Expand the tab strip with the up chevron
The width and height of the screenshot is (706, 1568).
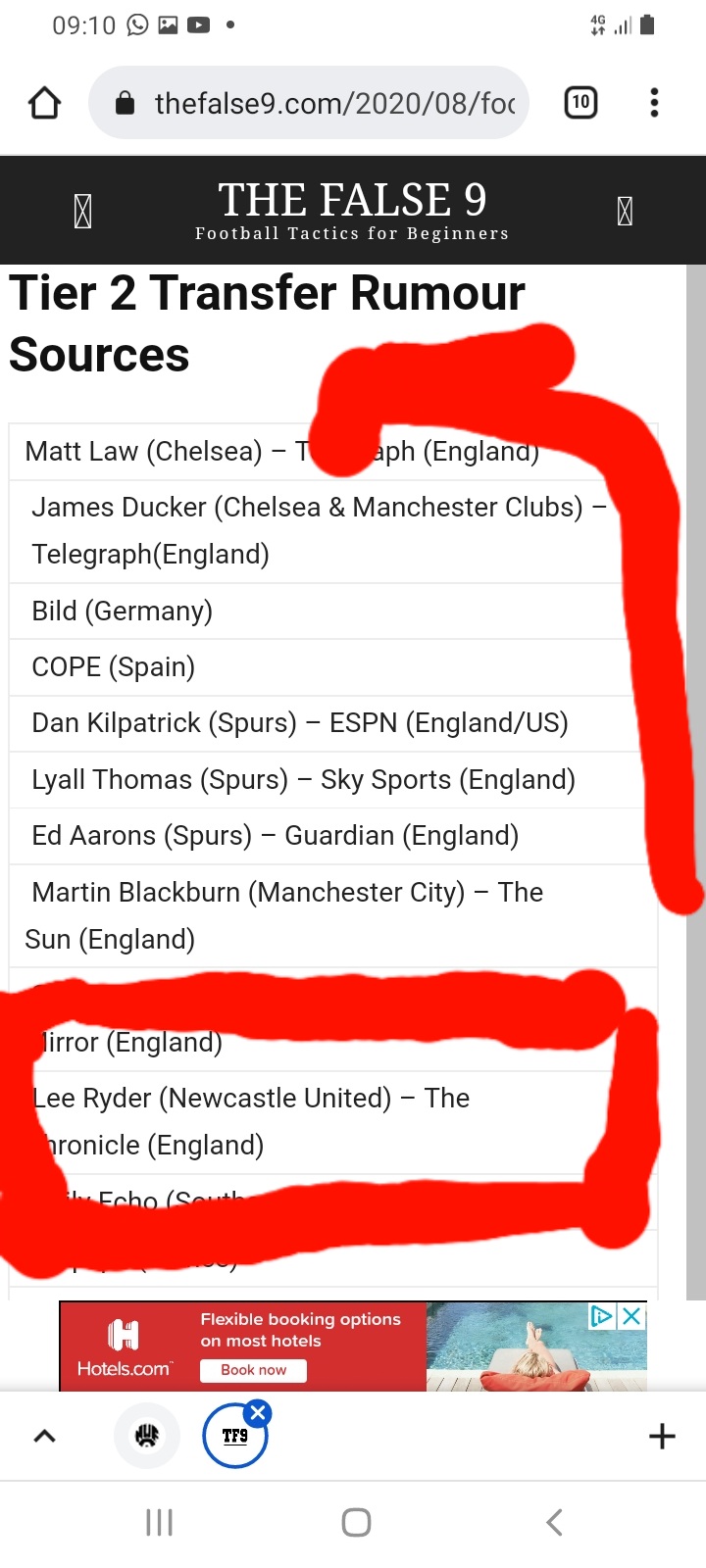(45, 1436)
